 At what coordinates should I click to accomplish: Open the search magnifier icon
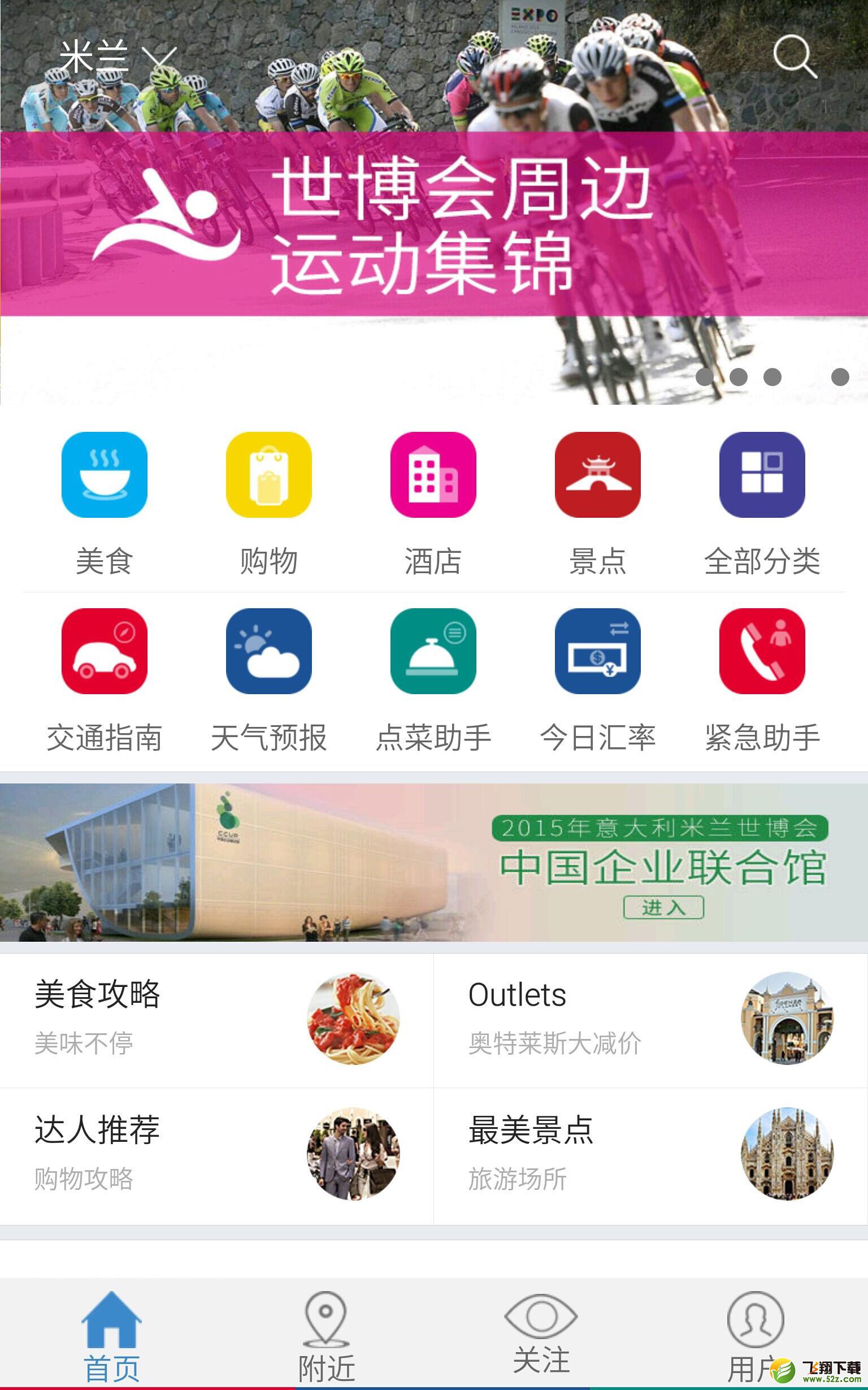coord(795,57)
